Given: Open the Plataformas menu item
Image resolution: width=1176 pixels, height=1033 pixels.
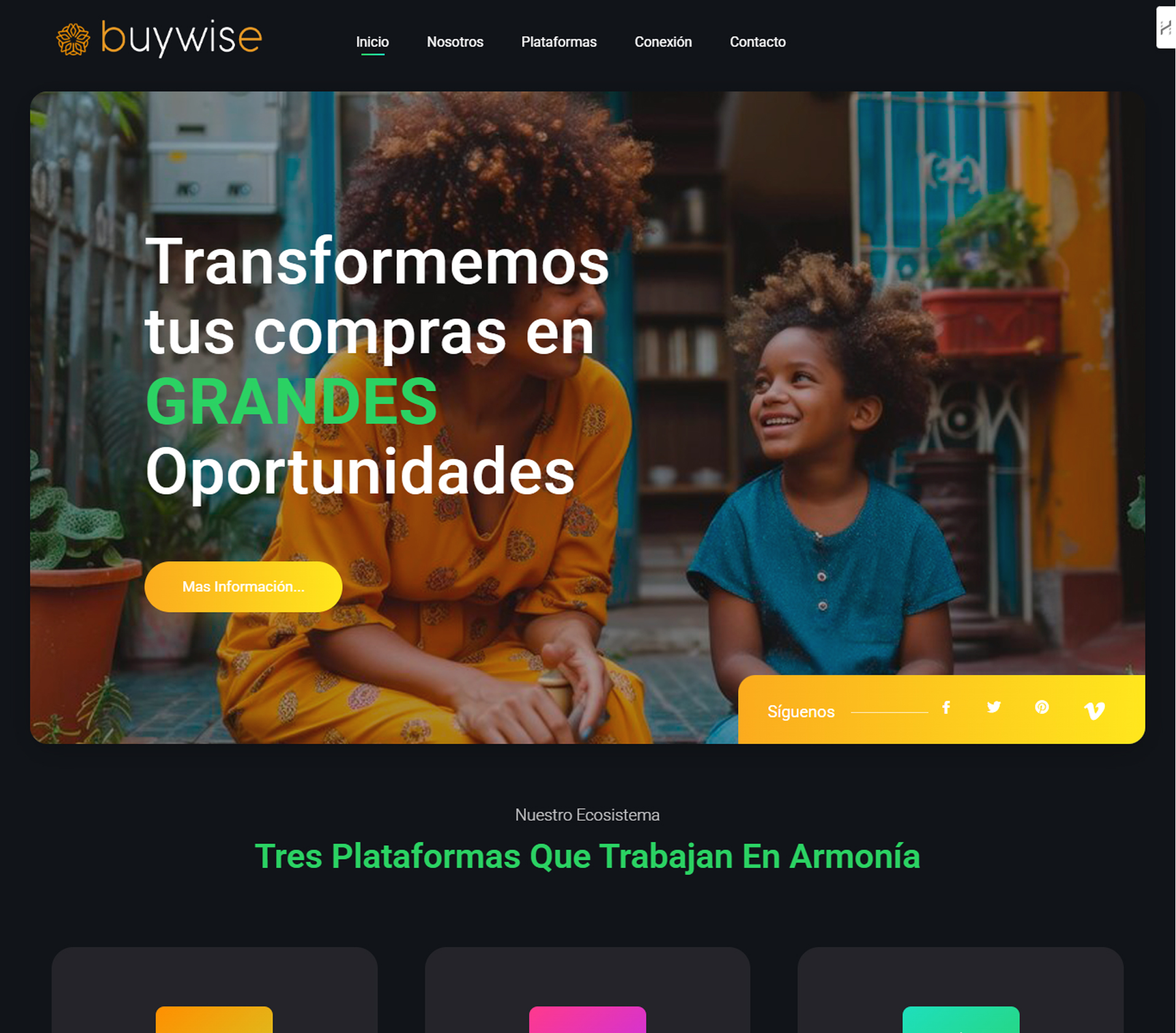Looking at the screenshot, I should click(x=559, y=42).
